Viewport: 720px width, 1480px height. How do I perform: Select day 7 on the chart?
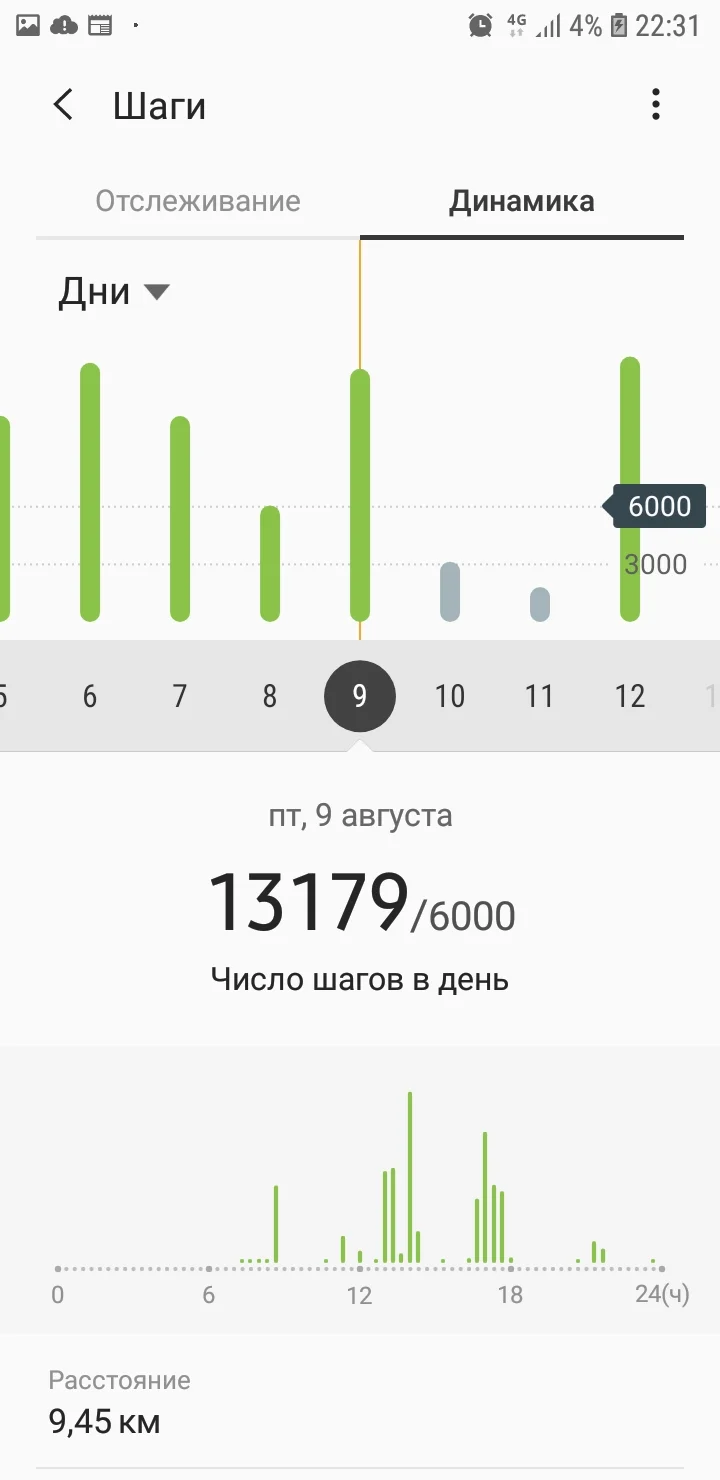(180, 696)
